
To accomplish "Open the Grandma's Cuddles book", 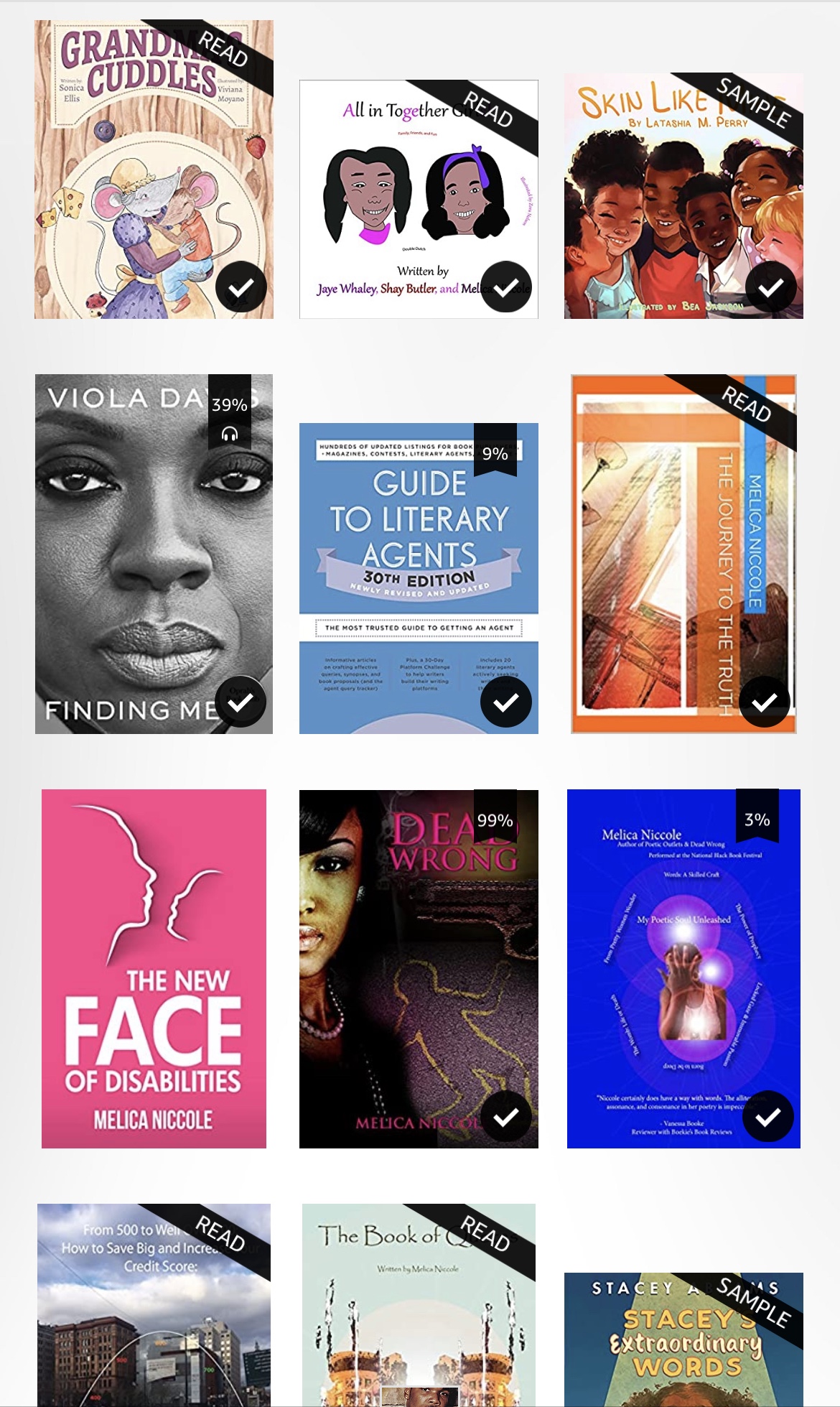I will click(x=154, y=169).
